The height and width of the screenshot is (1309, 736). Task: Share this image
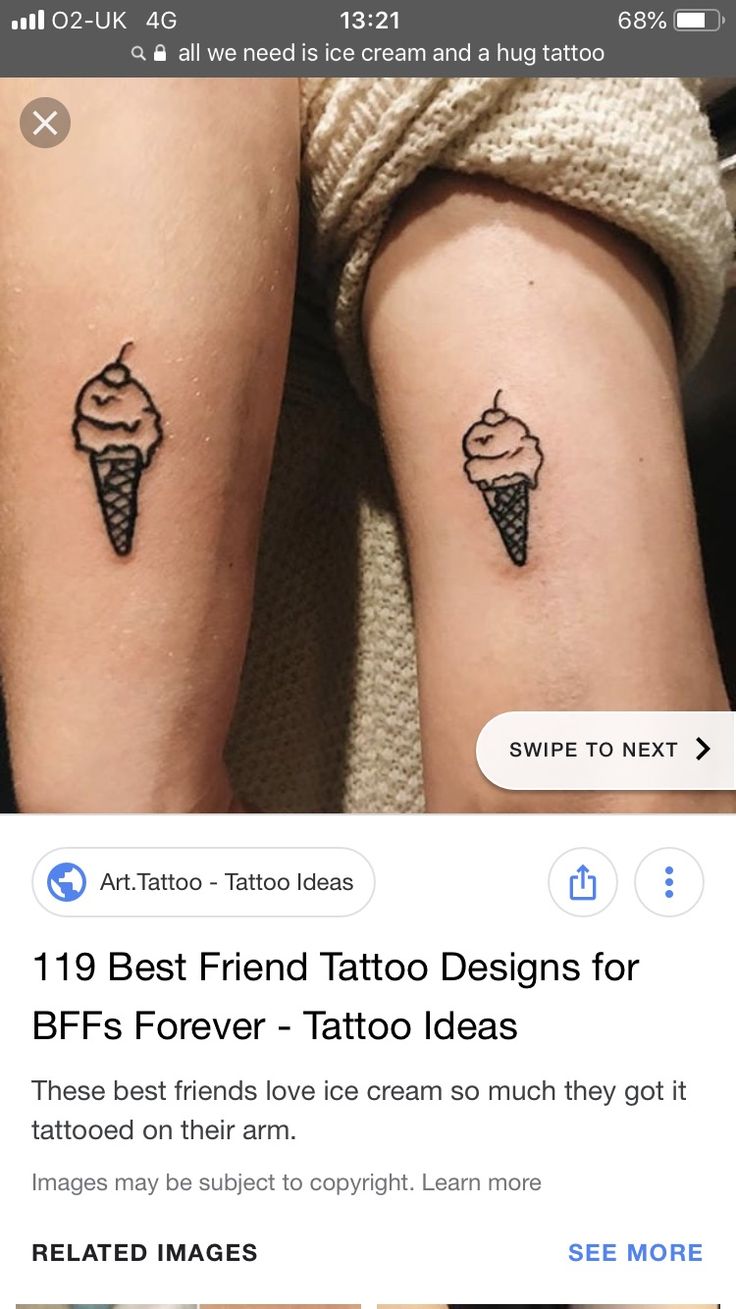(583, 882)
